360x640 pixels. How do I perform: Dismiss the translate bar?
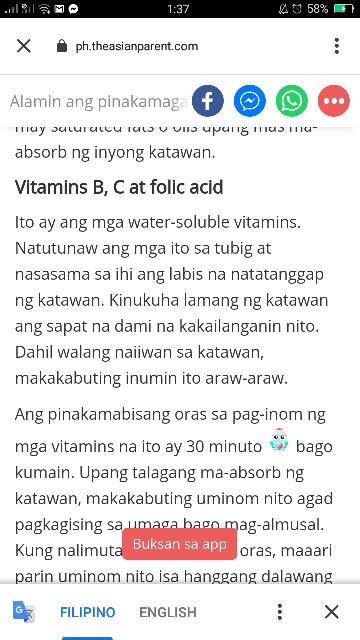pyautogui.click(x=331, y=612)
